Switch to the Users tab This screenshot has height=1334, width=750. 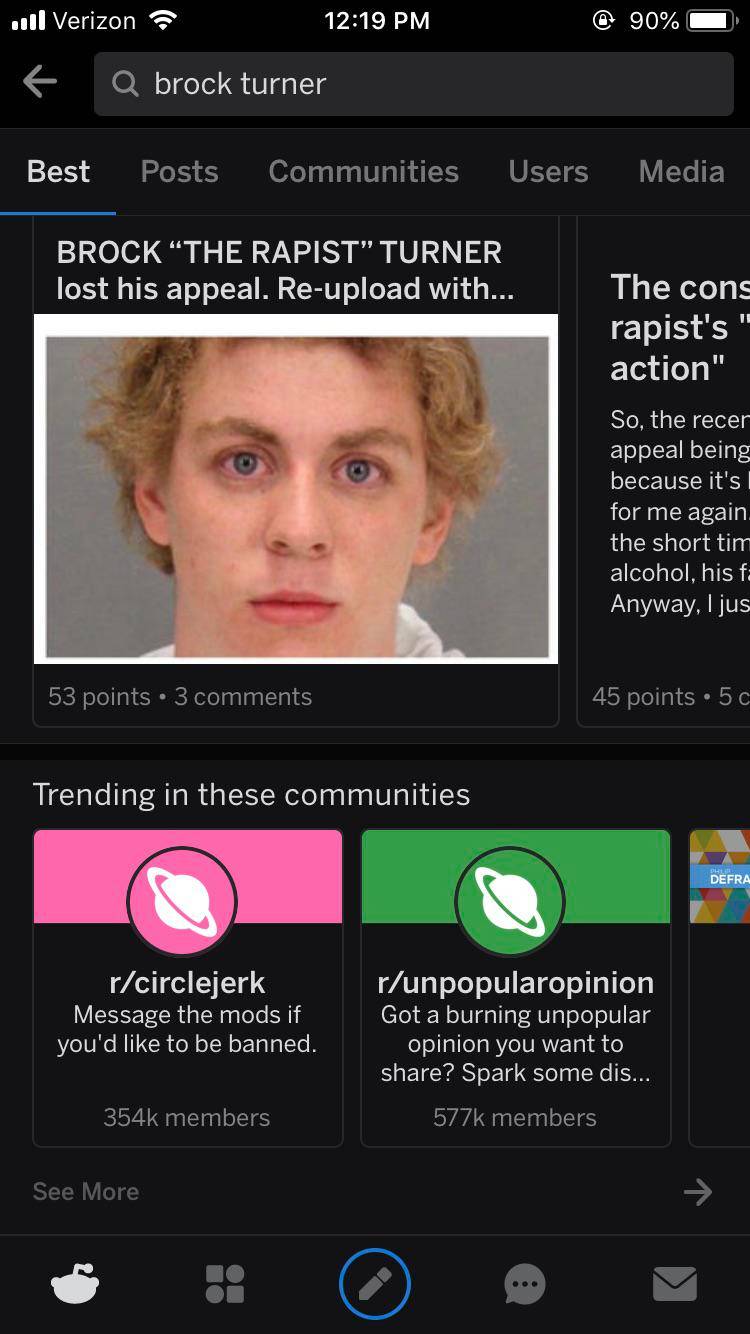coord(548,171)
